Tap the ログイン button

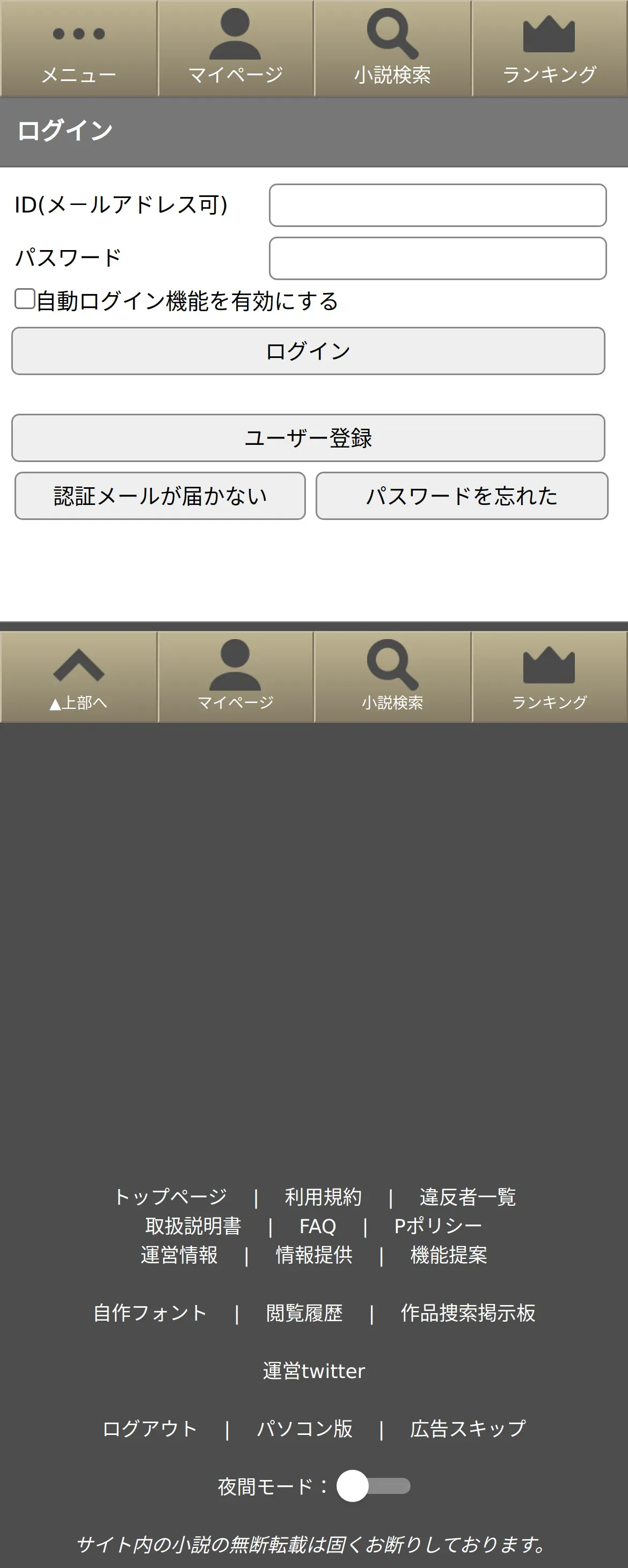[308, 351]
